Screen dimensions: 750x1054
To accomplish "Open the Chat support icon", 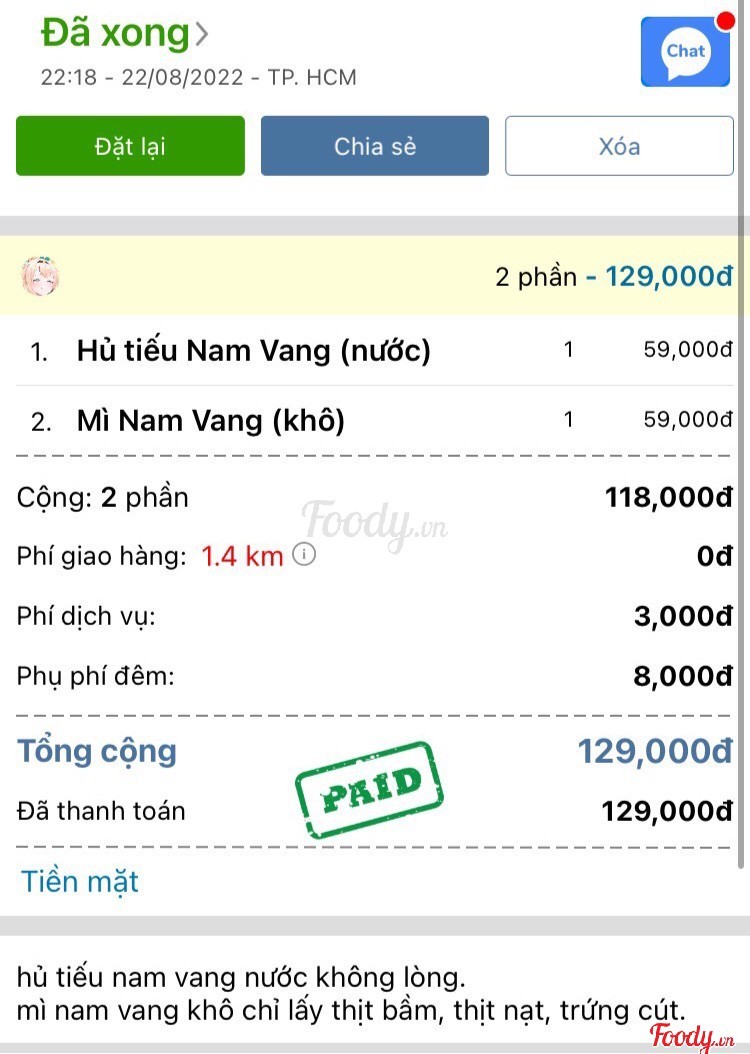I will point(685,51).
